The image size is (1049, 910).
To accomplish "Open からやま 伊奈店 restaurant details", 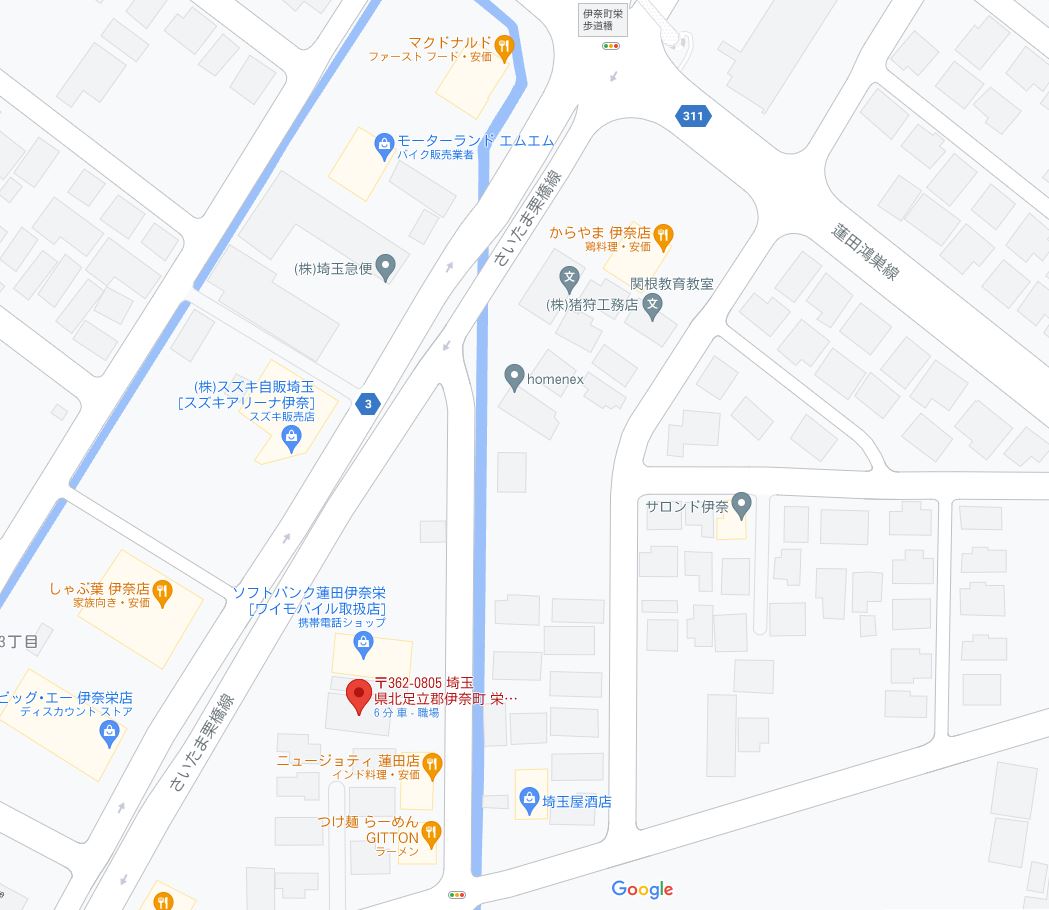I will (665, 236).
